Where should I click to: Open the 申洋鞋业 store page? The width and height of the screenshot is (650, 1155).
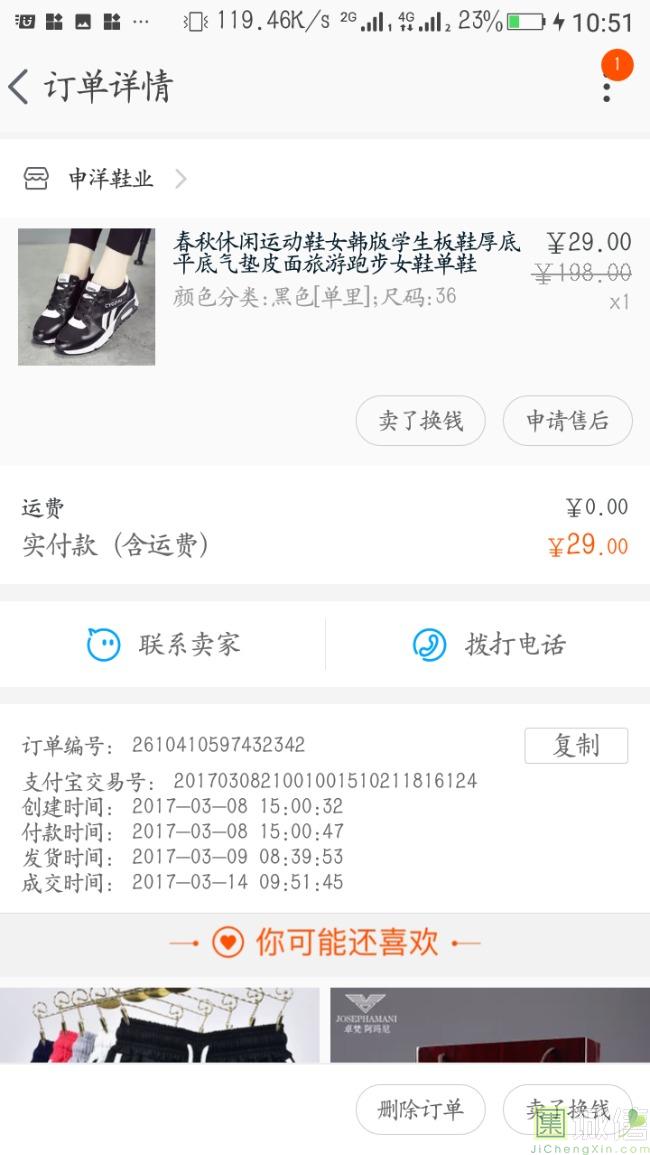105,178
